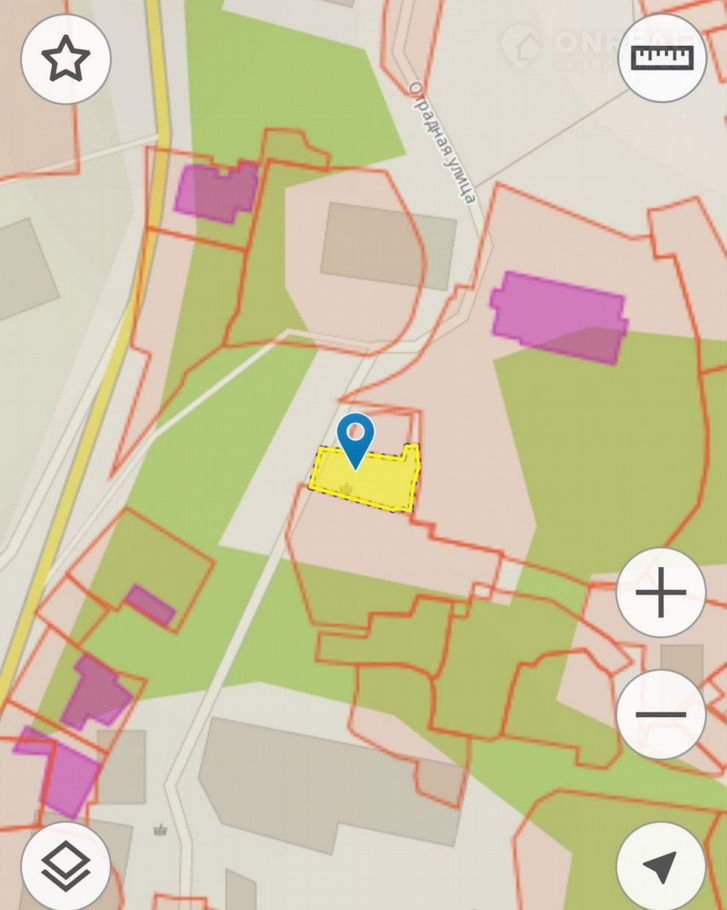The image size is (727, 910).
Task: Activate the ruler measurement tool
Action: point(661,57)
